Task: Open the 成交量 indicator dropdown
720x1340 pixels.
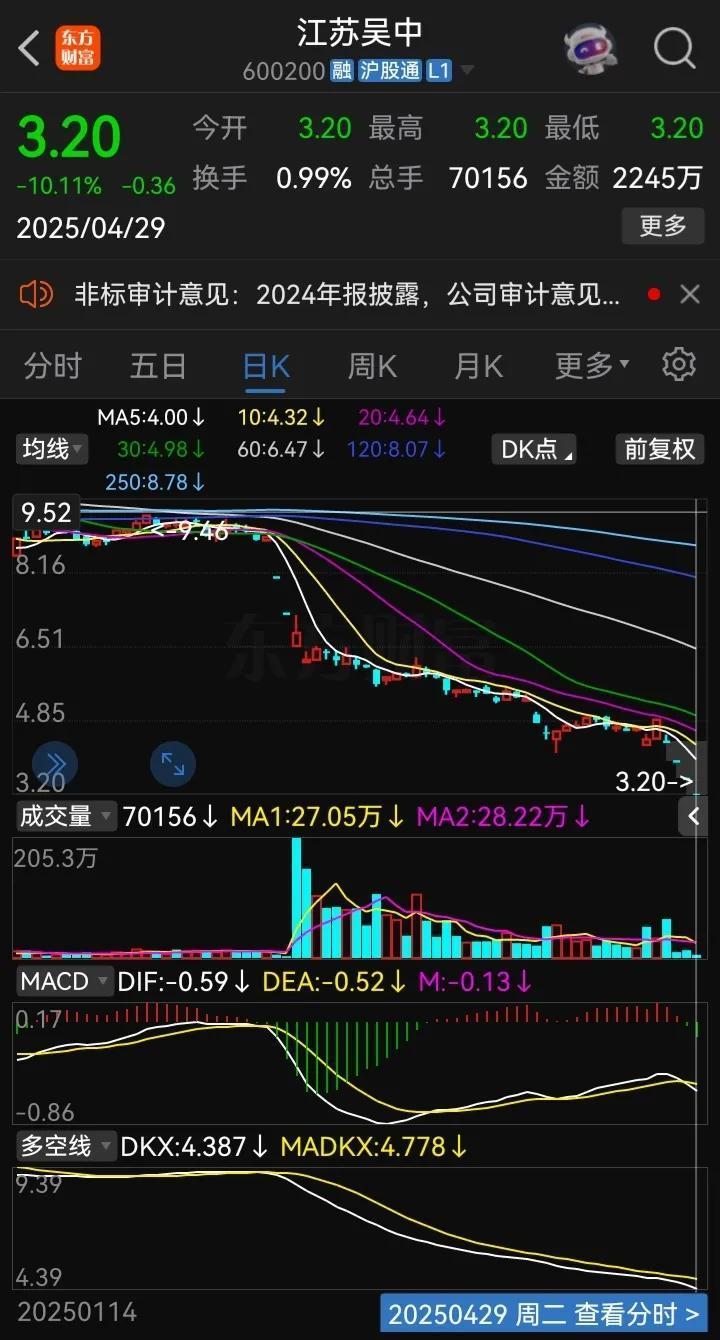Action: click(x=66, y=817)
